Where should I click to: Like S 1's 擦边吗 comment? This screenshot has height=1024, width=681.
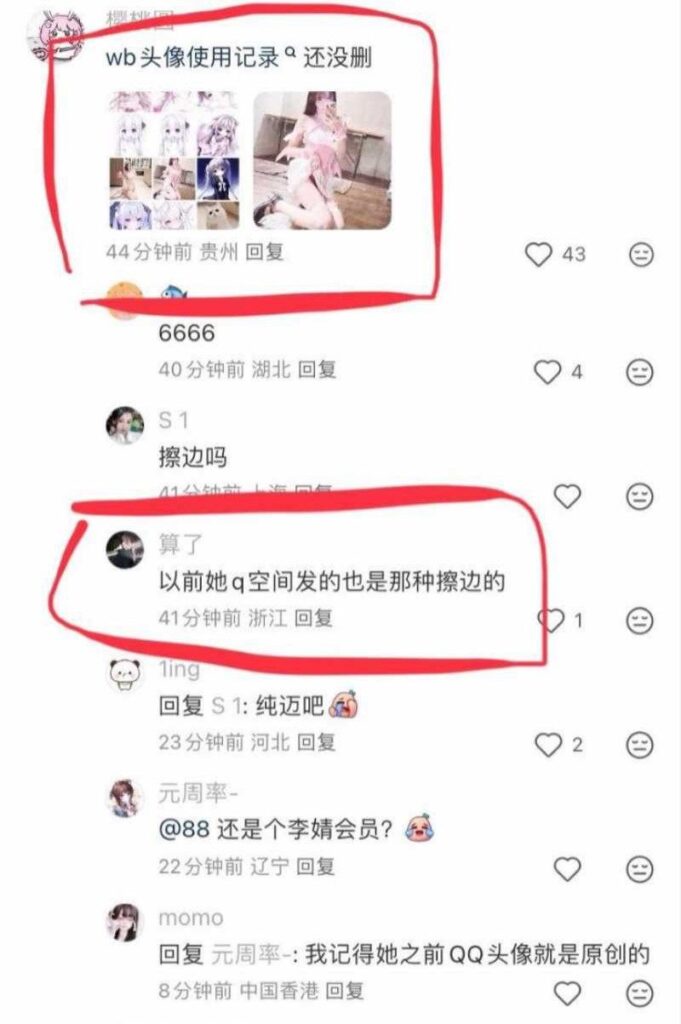567,495
